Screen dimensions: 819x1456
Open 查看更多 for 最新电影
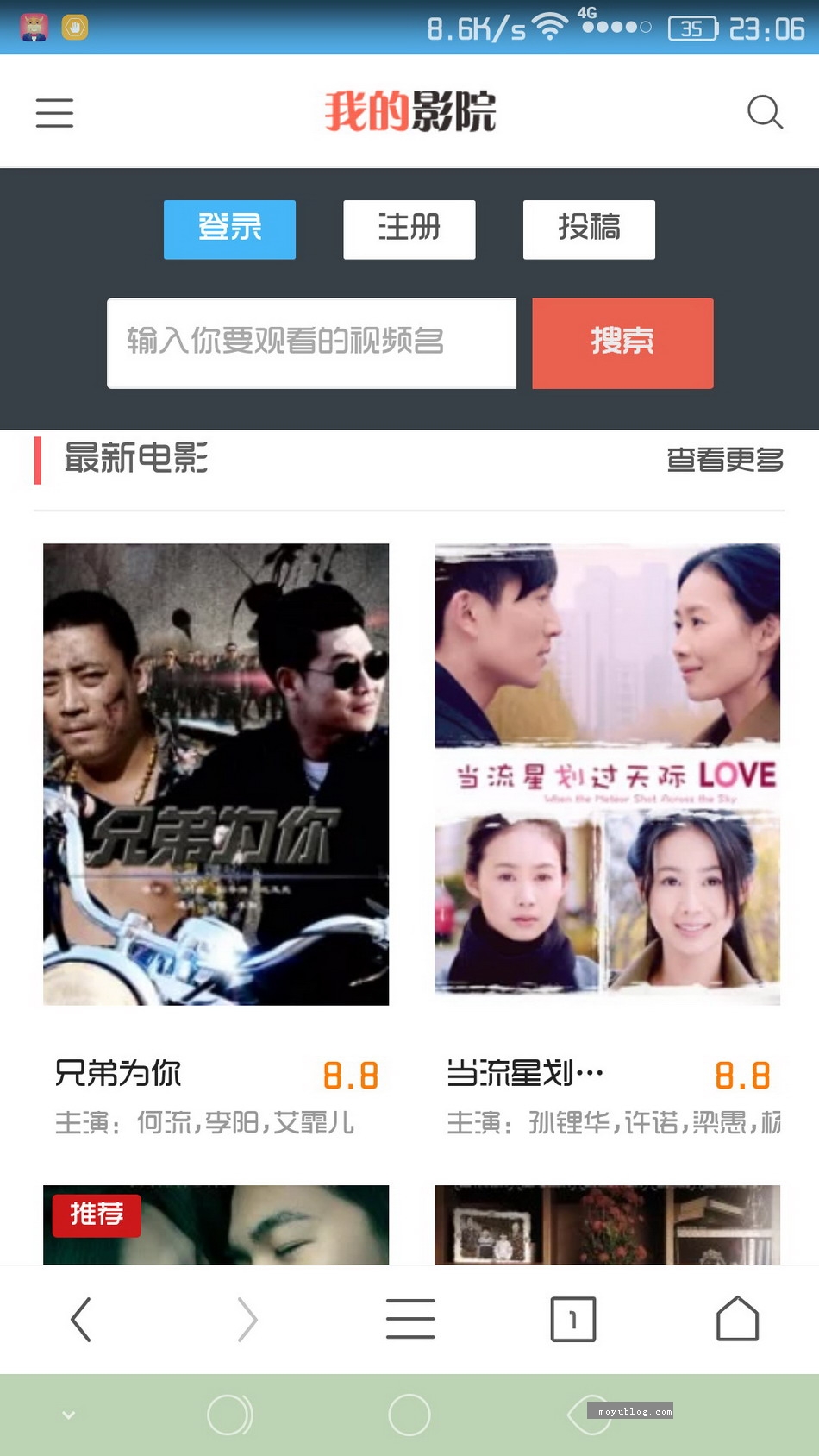pyautogui.click(x=725, y=460)
